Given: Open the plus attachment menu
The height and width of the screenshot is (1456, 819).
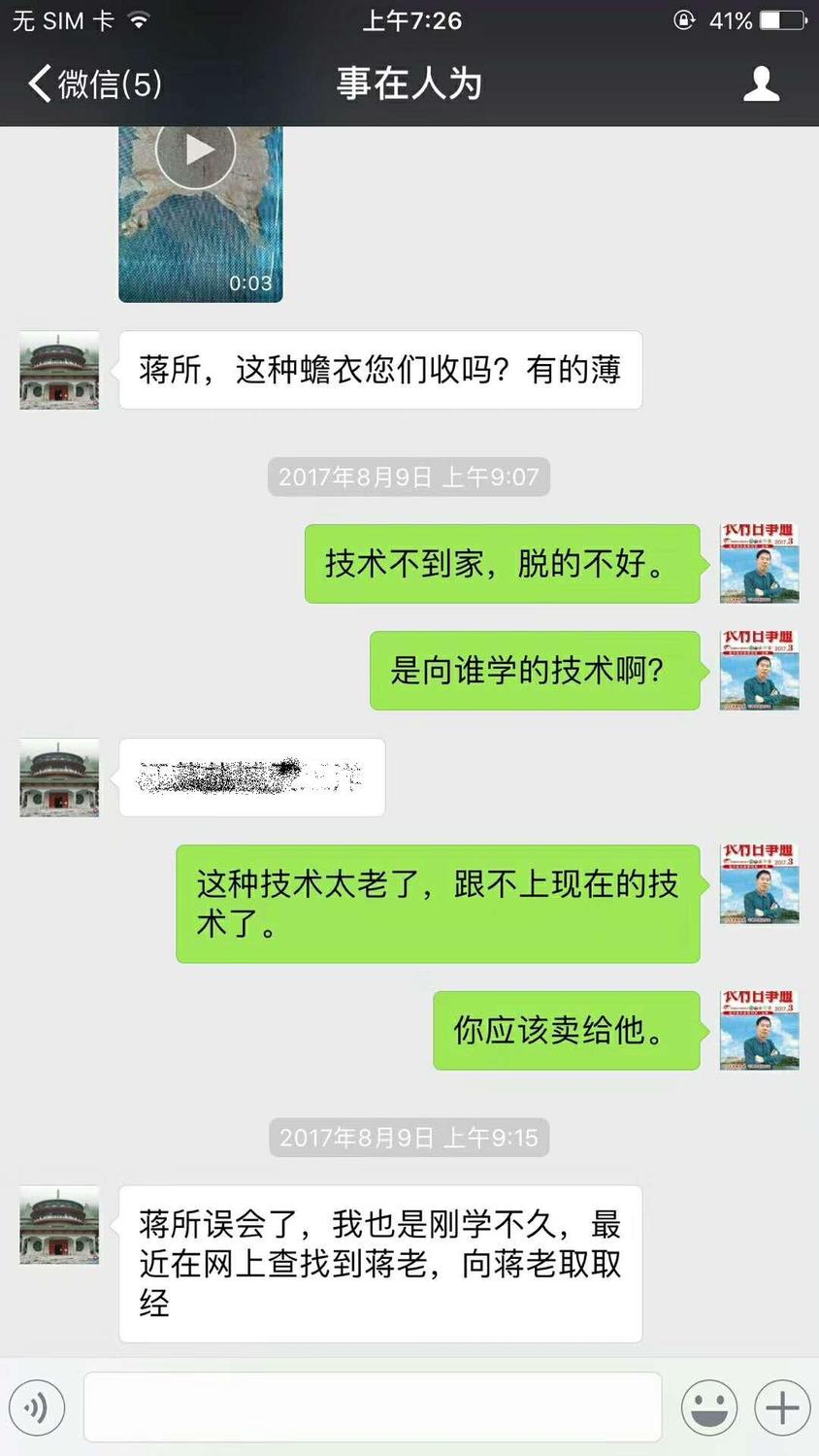Looking at the screenshot, I should click(x=782, y=1406).
